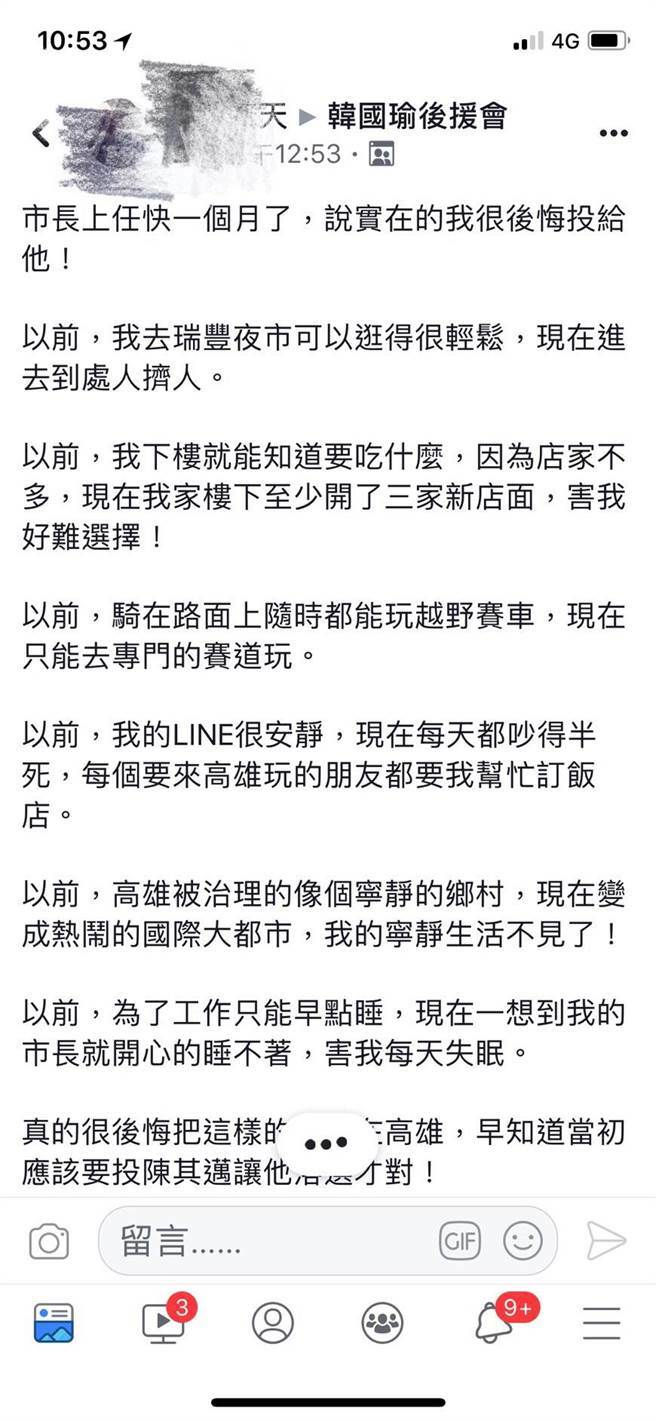This screenshot has width=656, height=1421.
Task: Switch to the News Feed tab
Action: (54, 1322)
